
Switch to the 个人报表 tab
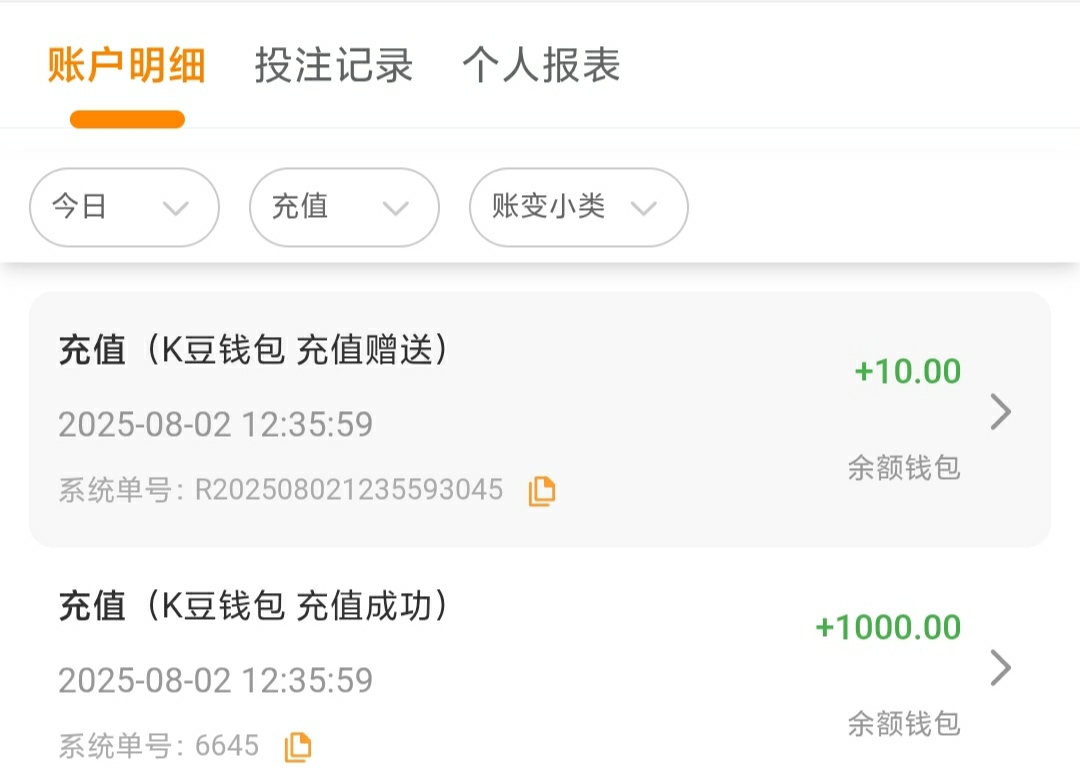[x=541, y=66]
